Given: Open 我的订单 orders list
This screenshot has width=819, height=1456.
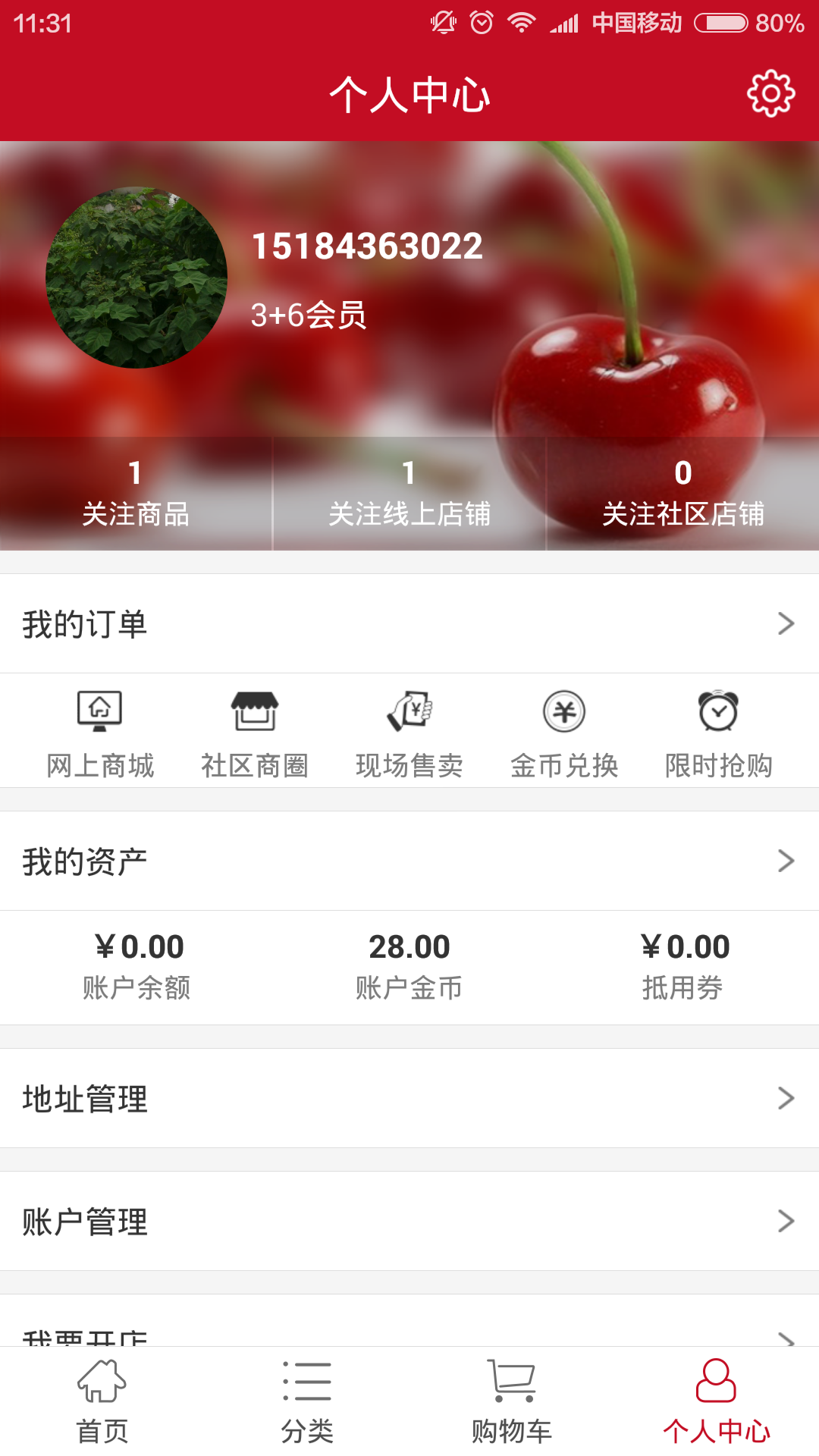Looking at the screenshot, I should point(409,623).
